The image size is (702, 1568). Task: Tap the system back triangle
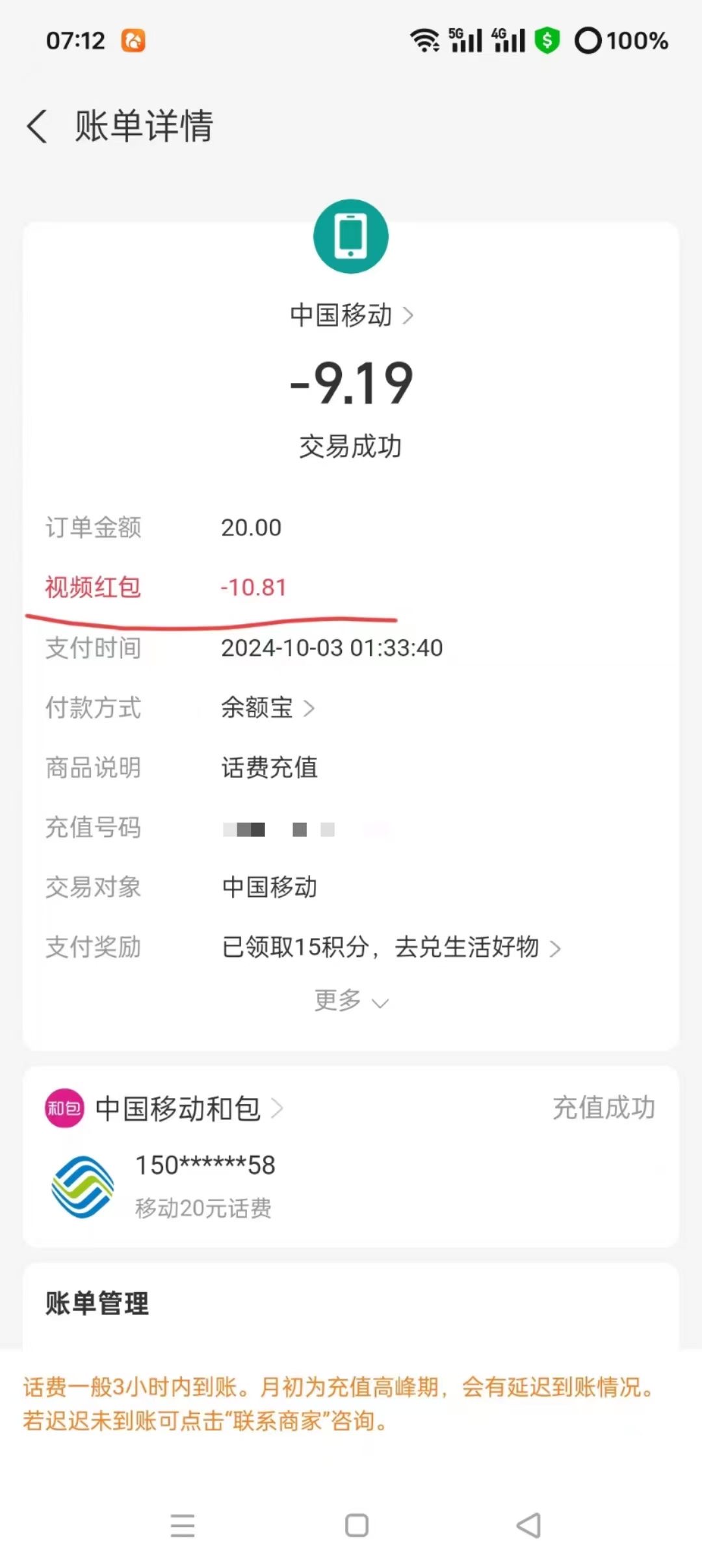528,1525
